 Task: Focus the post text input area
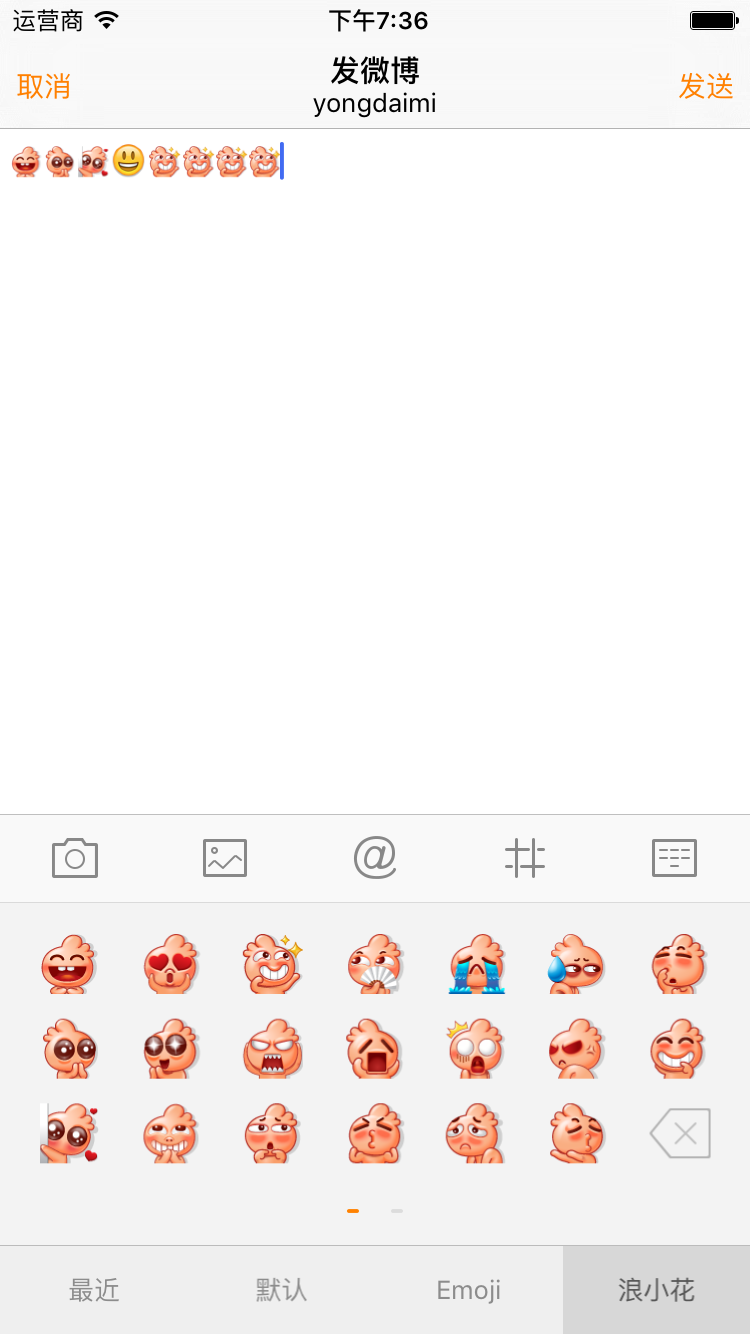375,471
